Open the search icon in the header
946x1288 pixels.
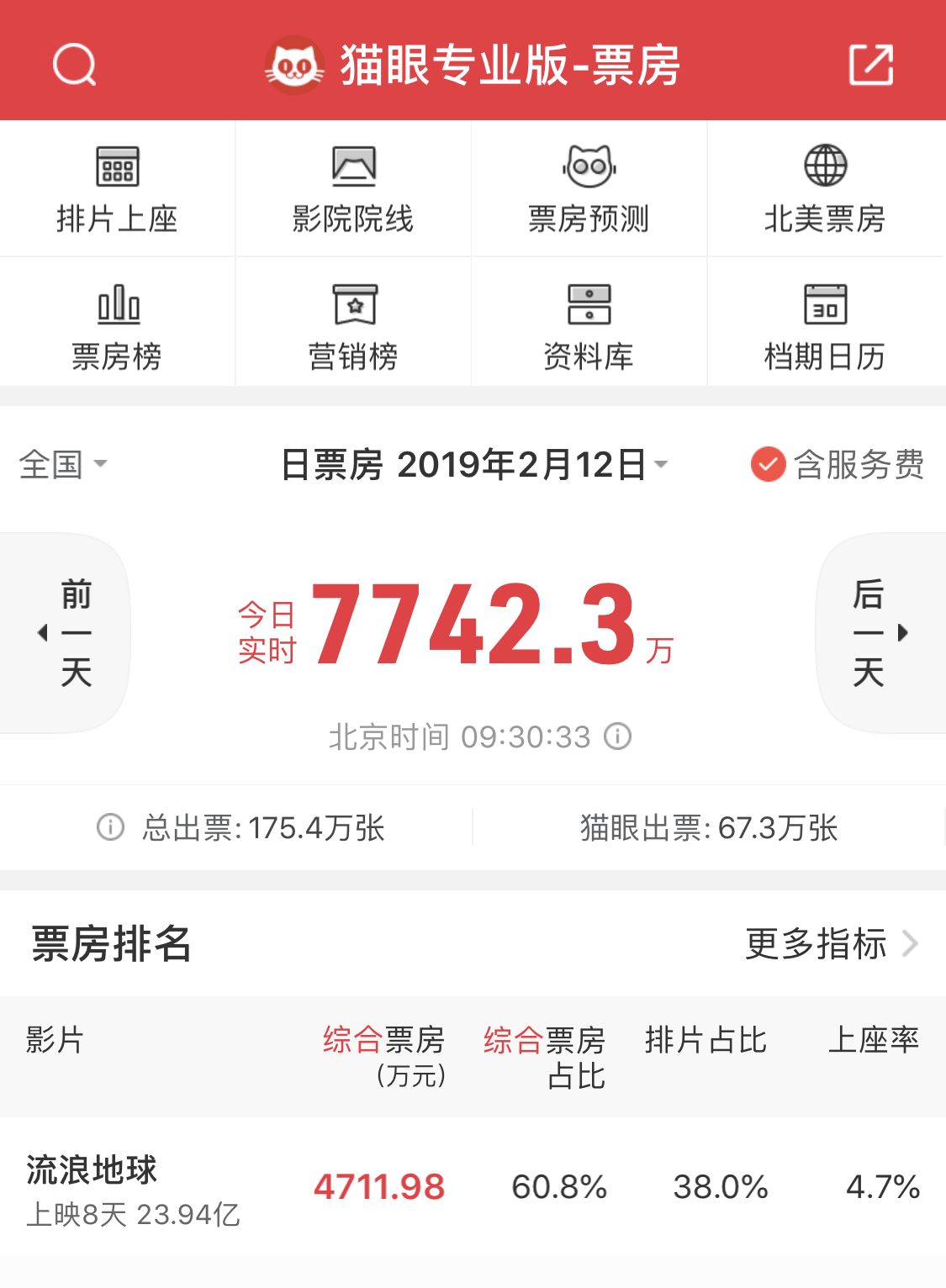coord(75,65)
